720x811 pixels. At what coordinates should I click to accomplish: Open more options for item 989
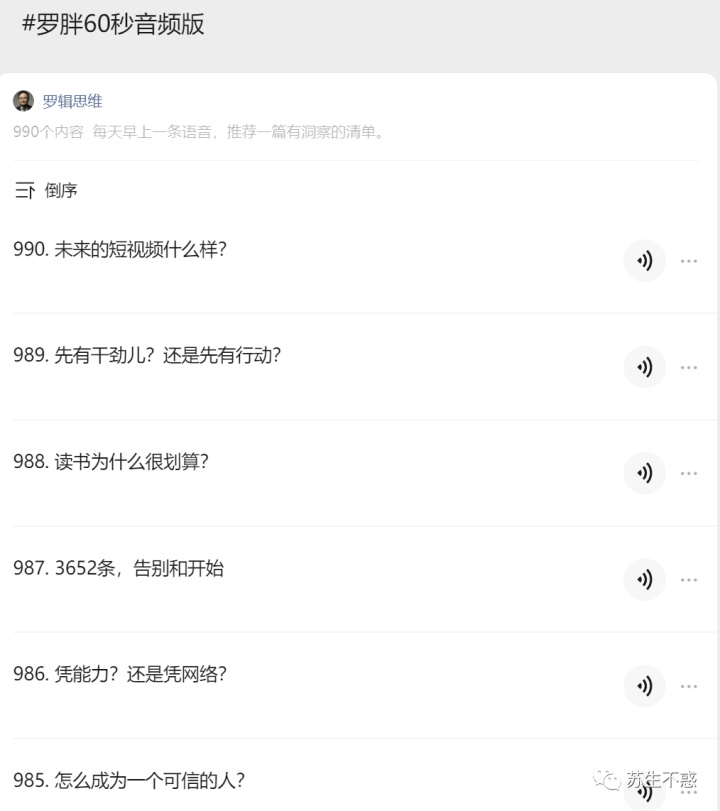pyautogui.click(x=688, y=367)
